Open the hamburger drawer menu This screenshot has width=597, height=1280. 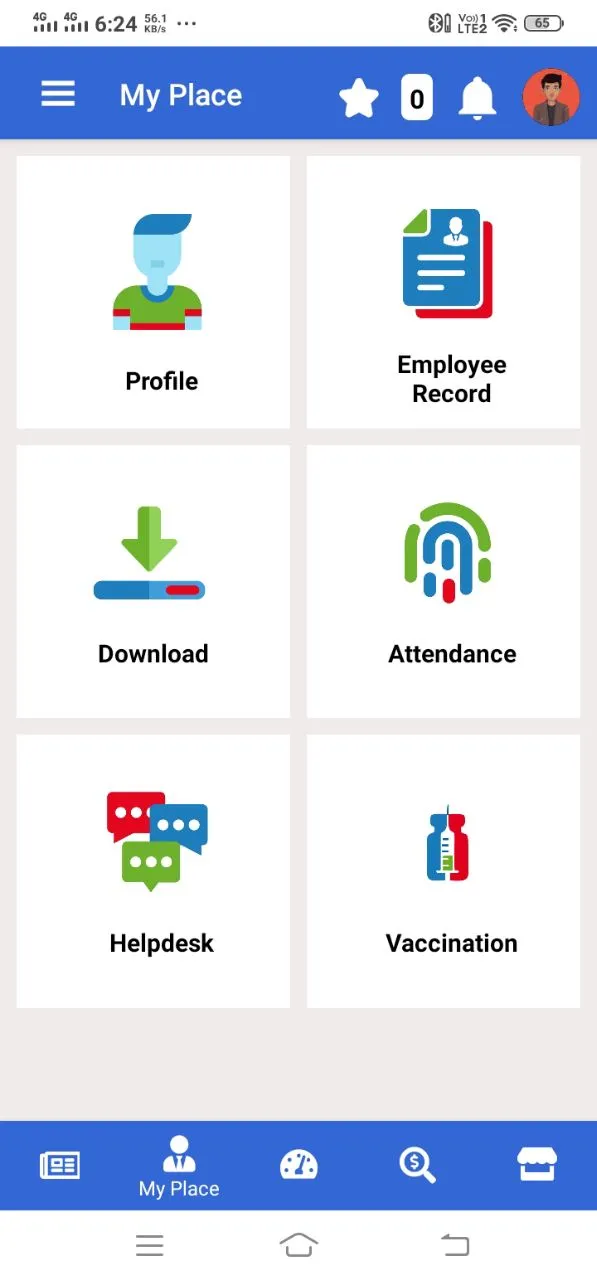[x=58, y=94]
